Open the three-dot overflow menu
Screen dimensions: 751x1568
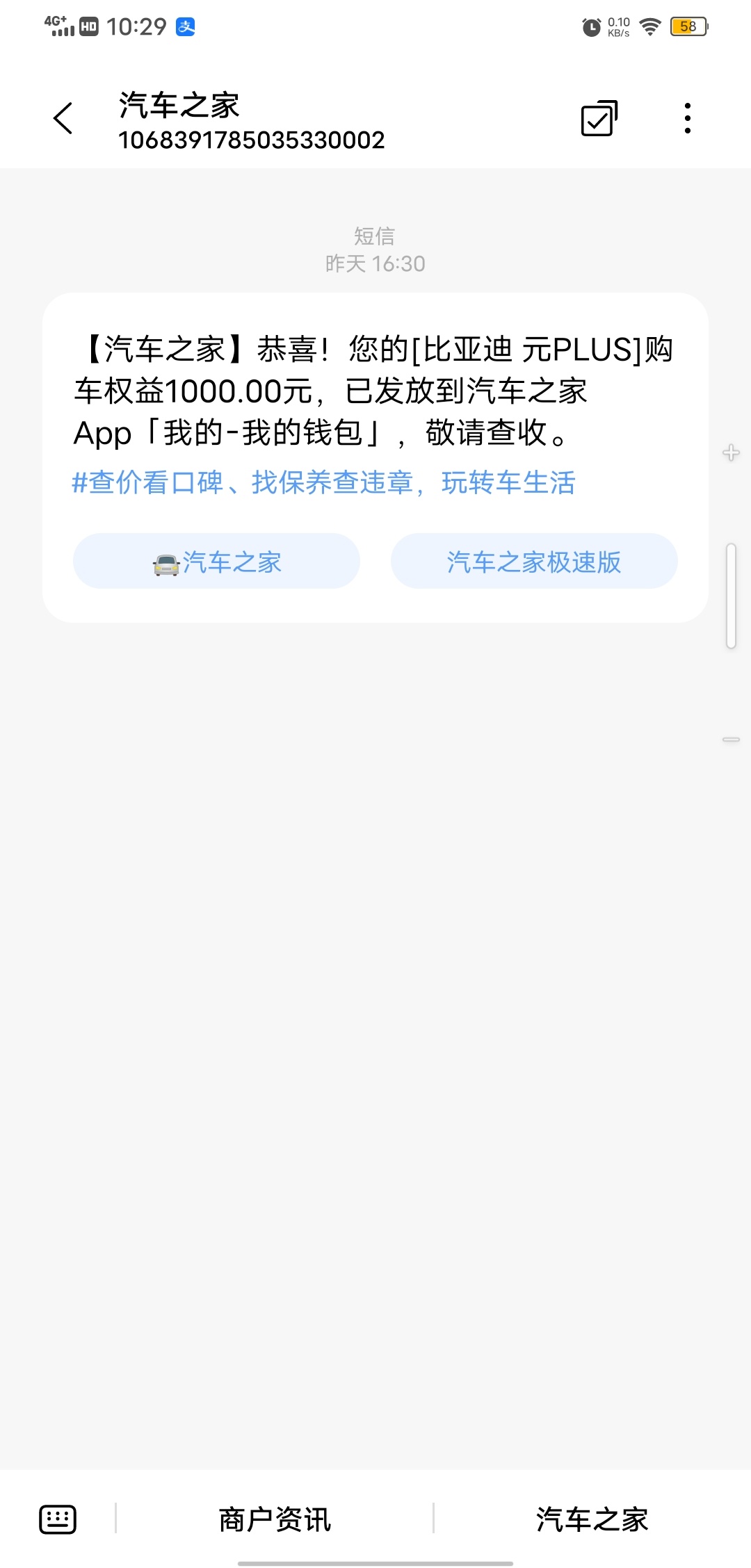[x=687, y=118]
